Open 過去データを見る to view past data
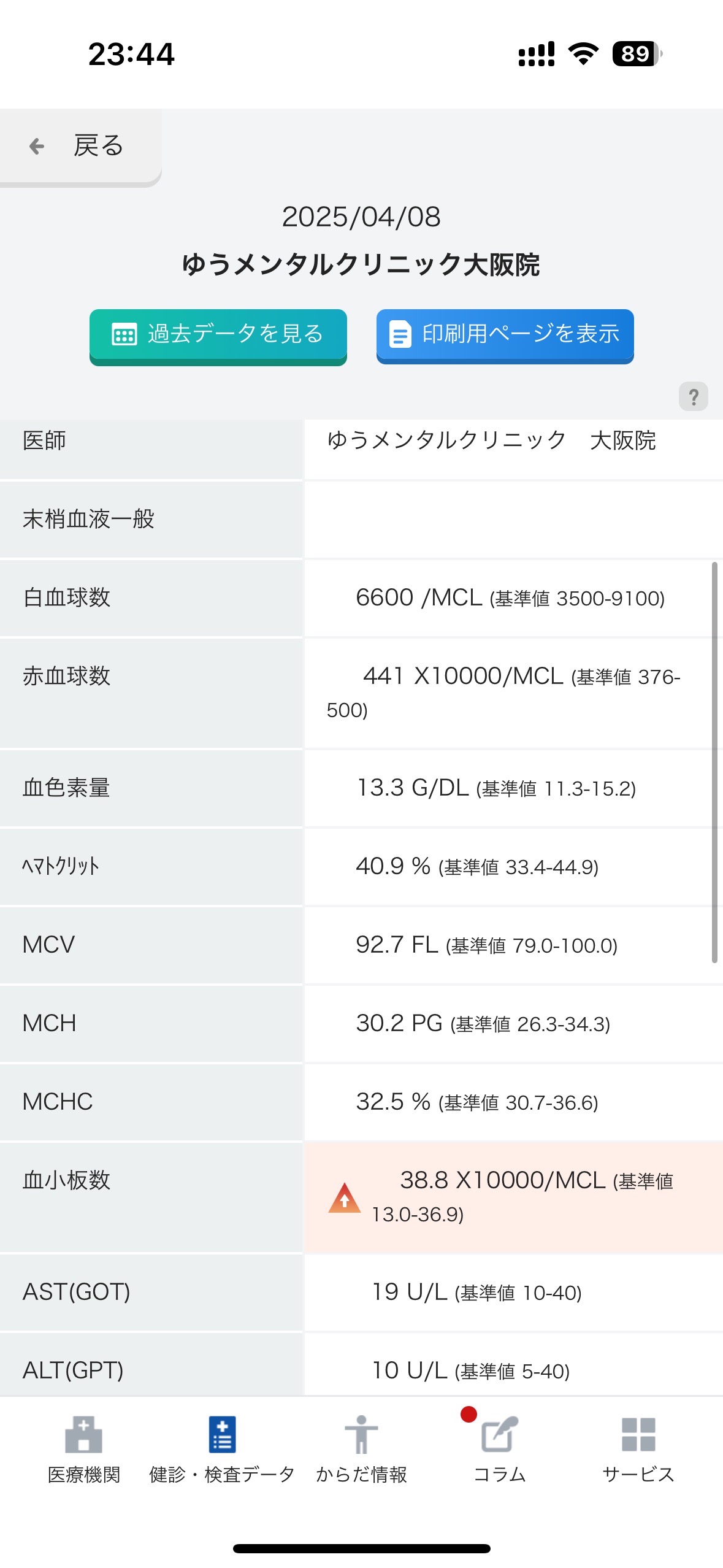Image resolution: width=723 pixels, height=1568 pixels. (x=218, y=337)
